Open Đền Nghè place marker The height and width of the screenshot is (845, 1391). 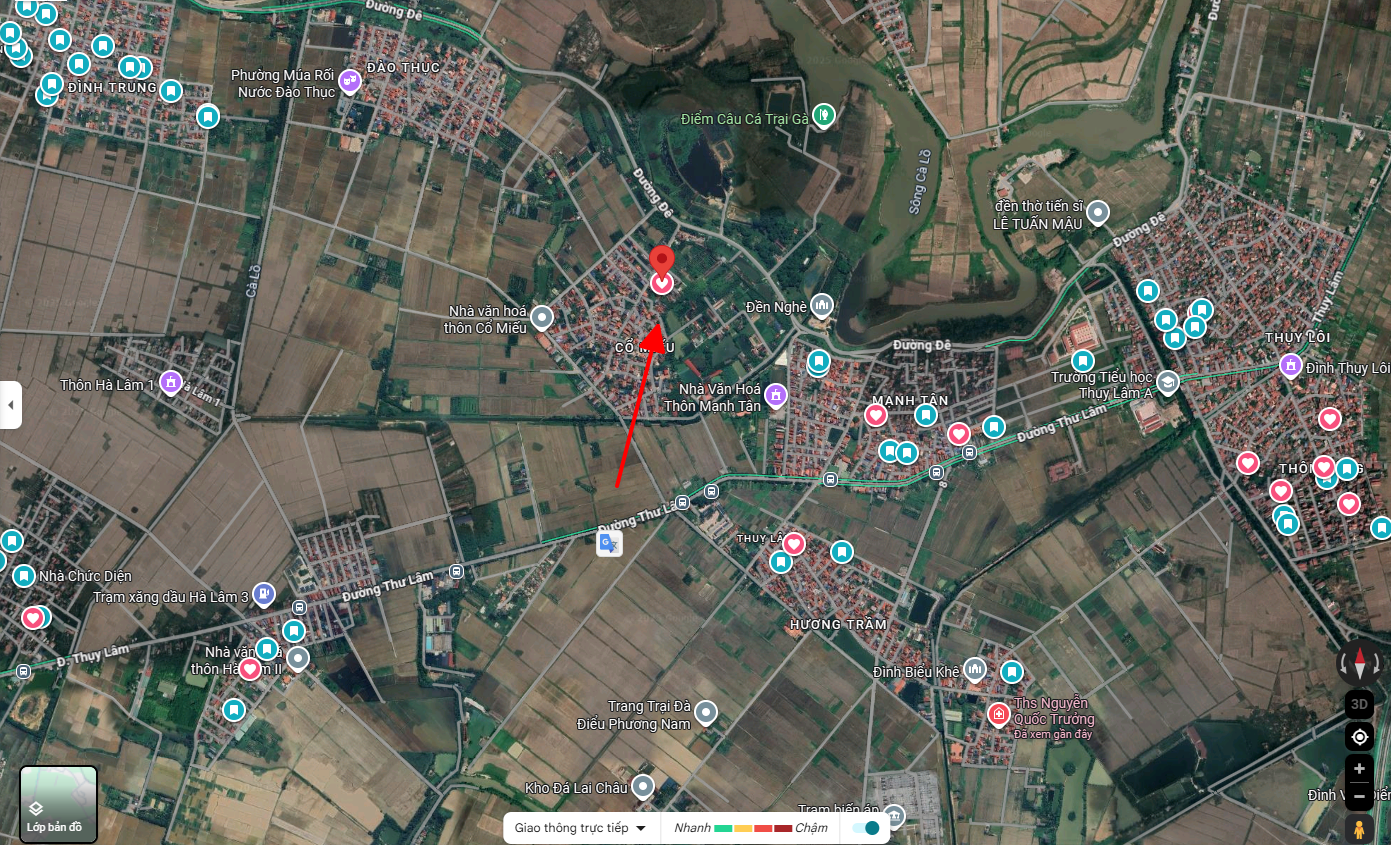pyautogui.click(x=821, y=305)
